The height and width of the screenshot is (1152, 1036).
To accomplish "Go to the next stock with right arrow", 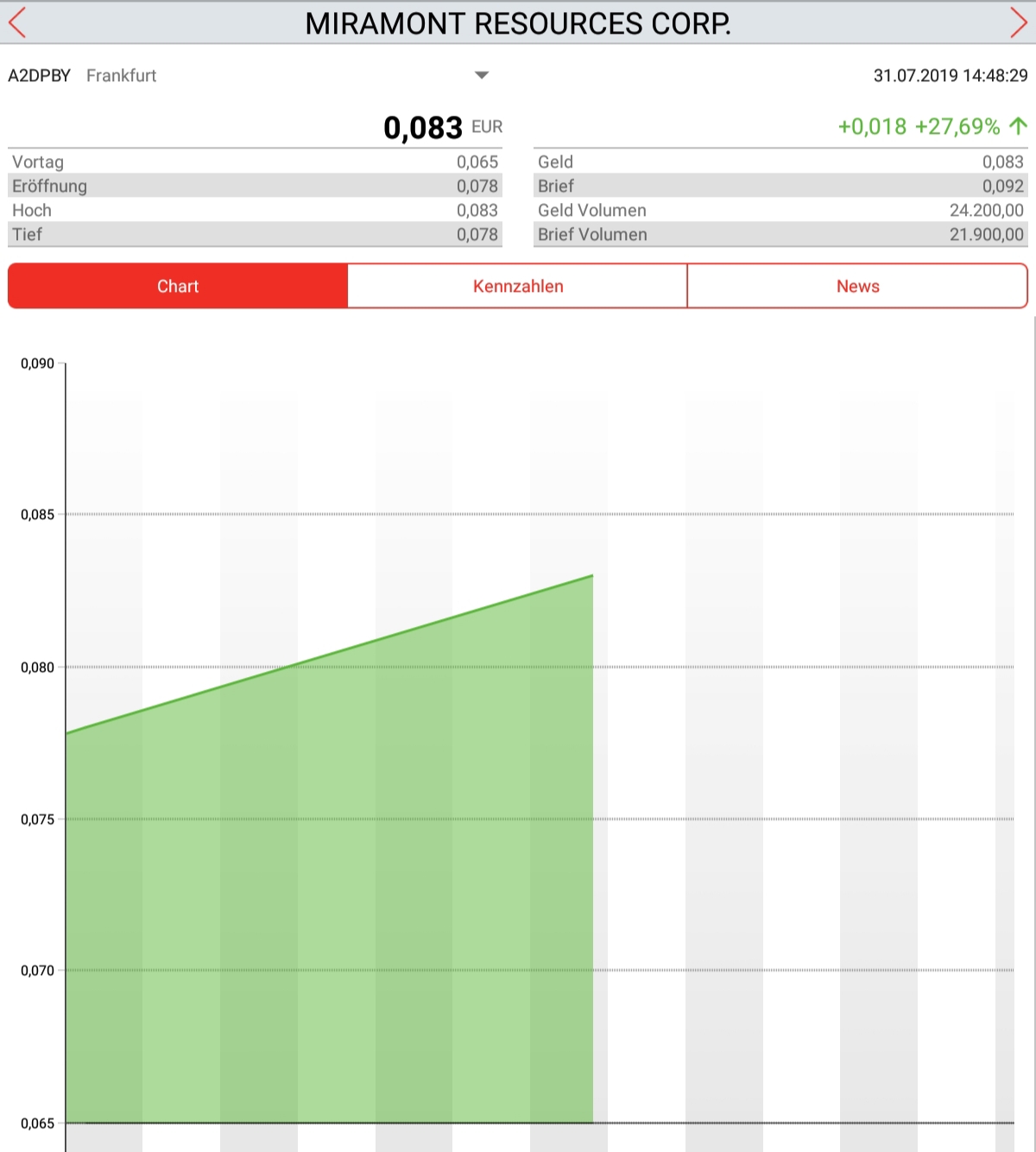I will tap(1019, 23).
